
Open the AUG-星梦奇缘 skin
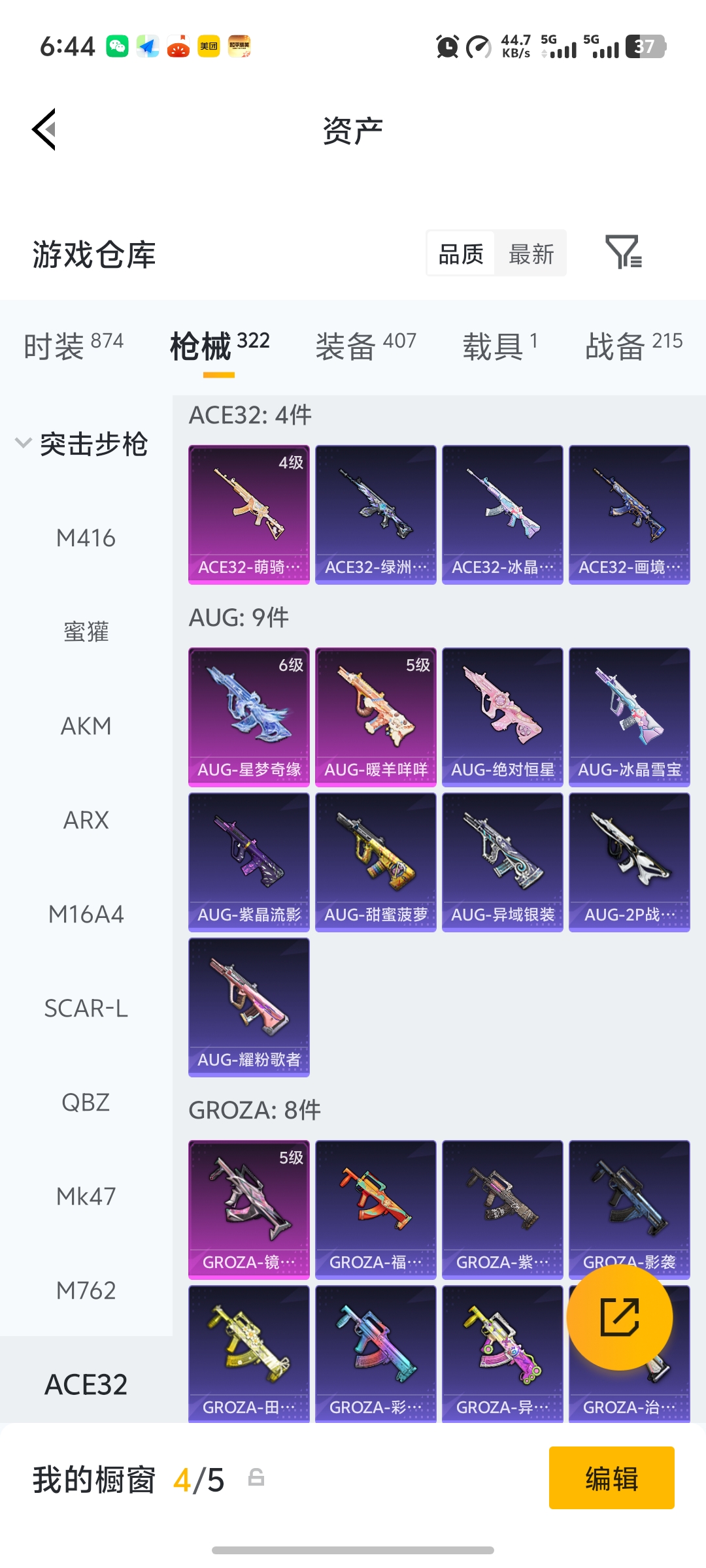point(248,717)
